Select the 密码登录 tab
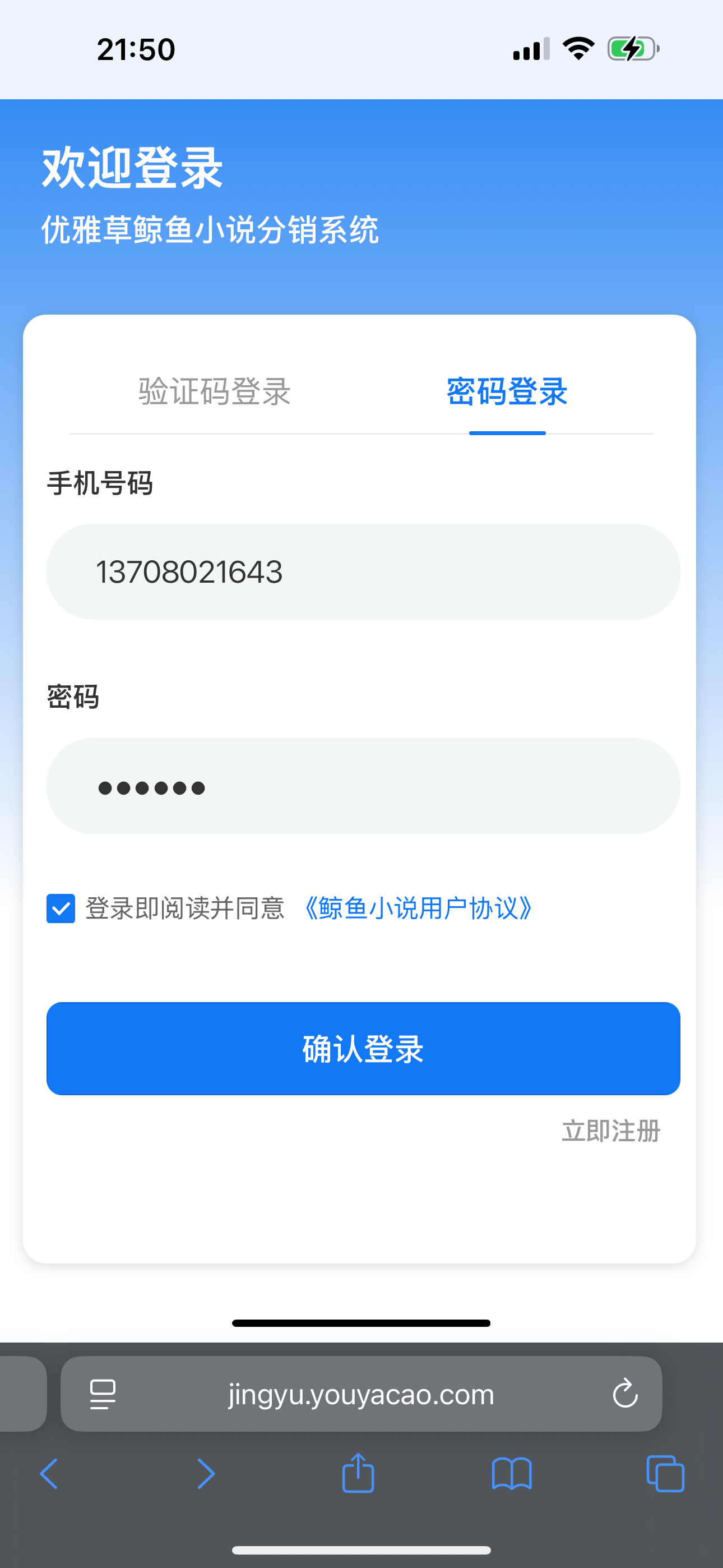723x1568 pixels. pyautogui.click(x=507, y=391)
